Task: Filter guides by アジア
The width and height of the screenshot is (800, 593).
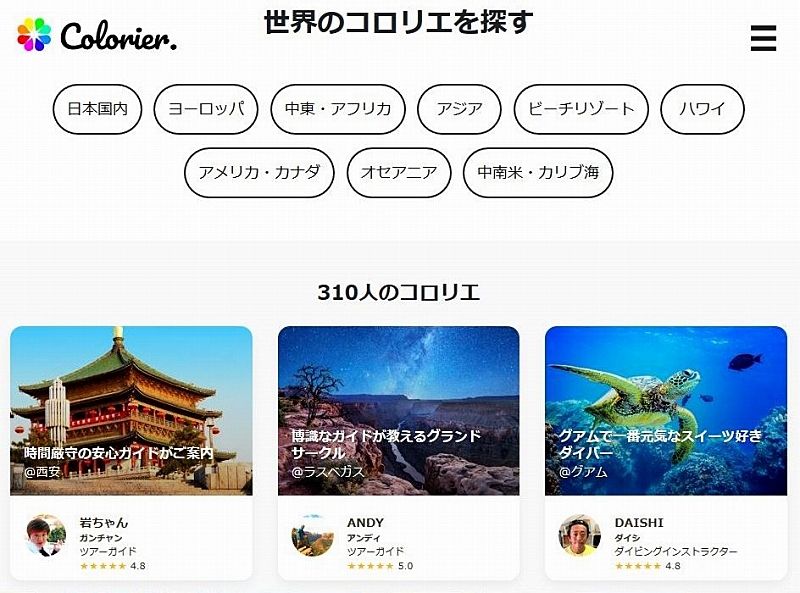Action: pos(459,109)
